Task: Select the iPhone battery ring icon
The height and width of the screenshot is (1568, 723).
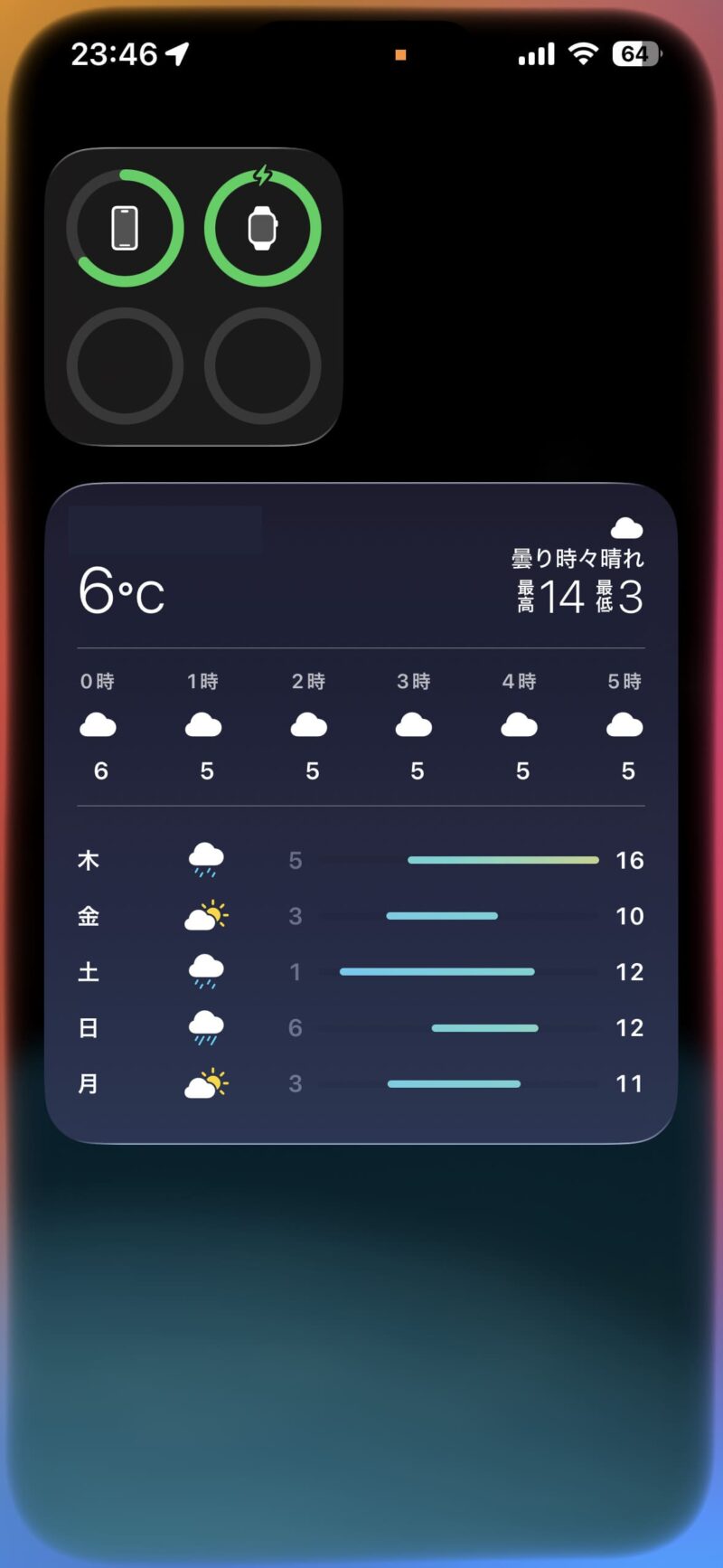Action: click(x=125, y=225)
